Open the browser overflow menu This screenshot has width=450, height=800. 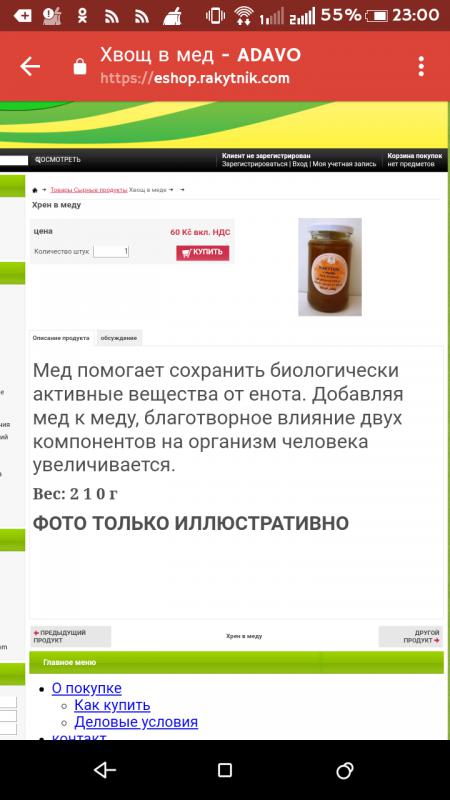tap(421, 66)
